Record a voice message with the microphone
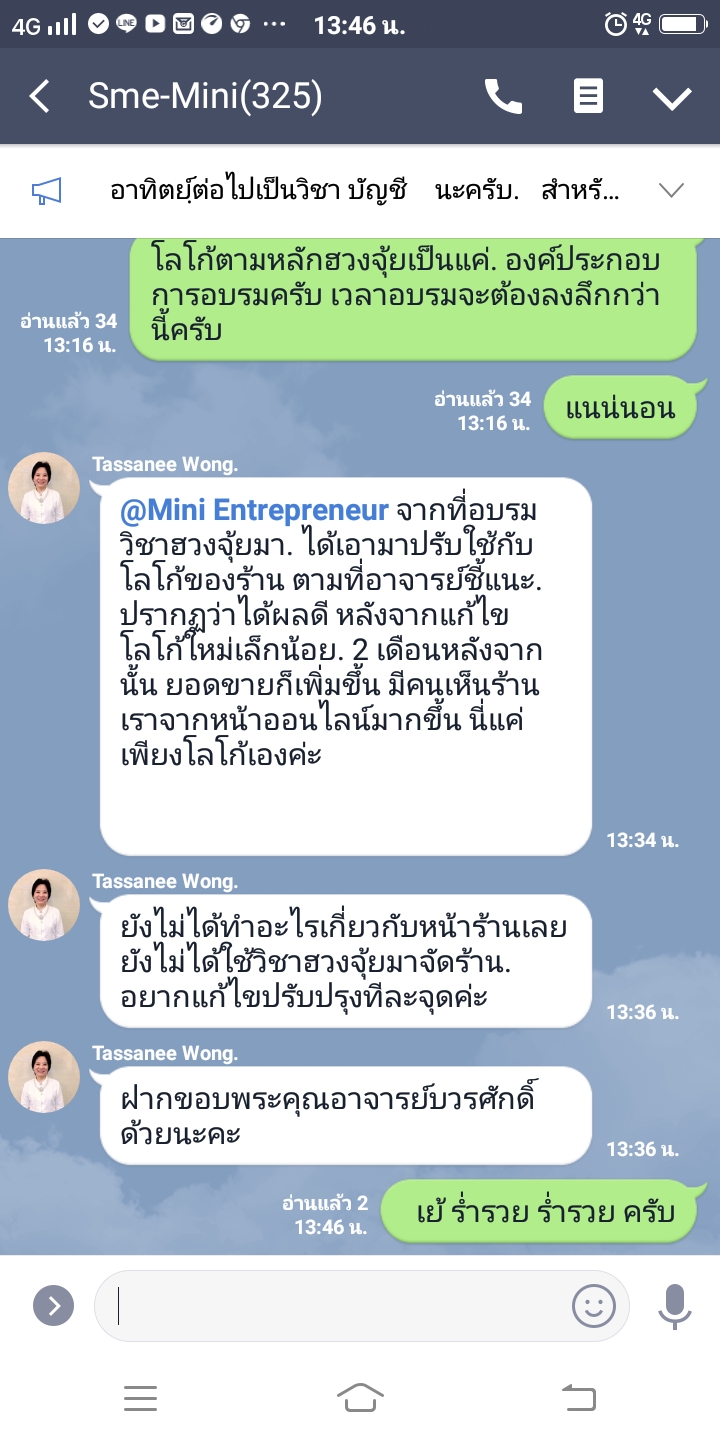Screen dimensions: 720x1440 (675, 1305)
